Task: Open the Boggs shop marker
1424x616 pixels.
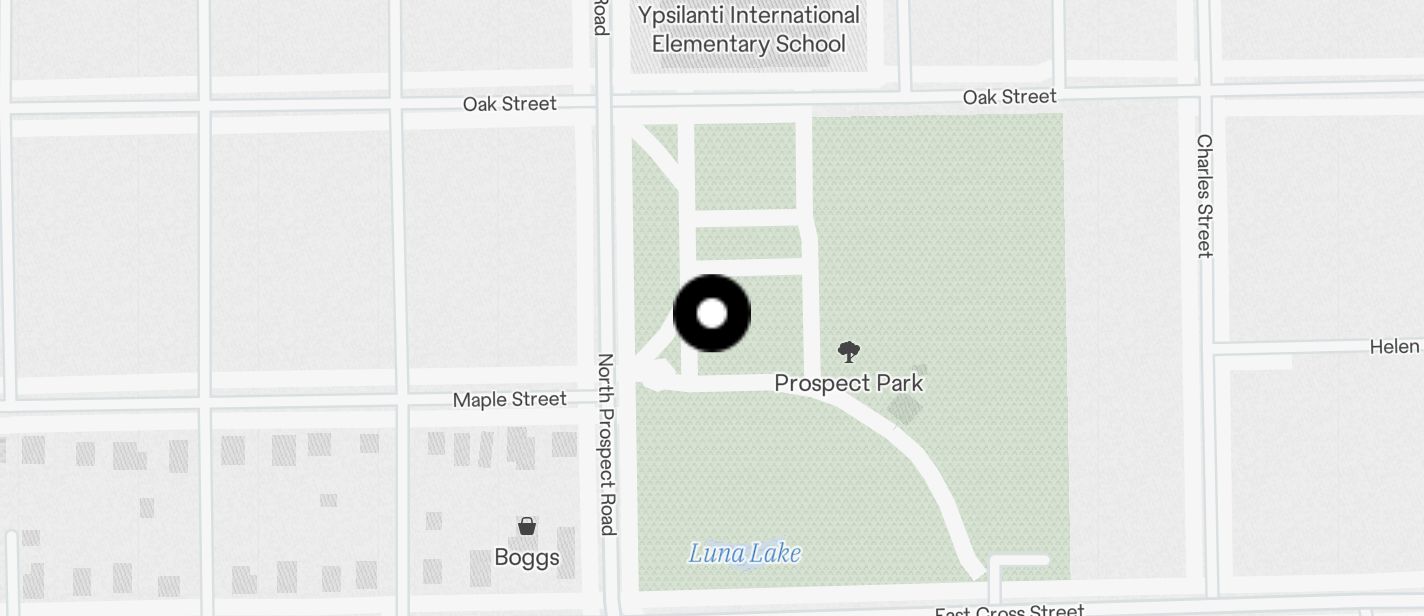Action: [527, 527]
